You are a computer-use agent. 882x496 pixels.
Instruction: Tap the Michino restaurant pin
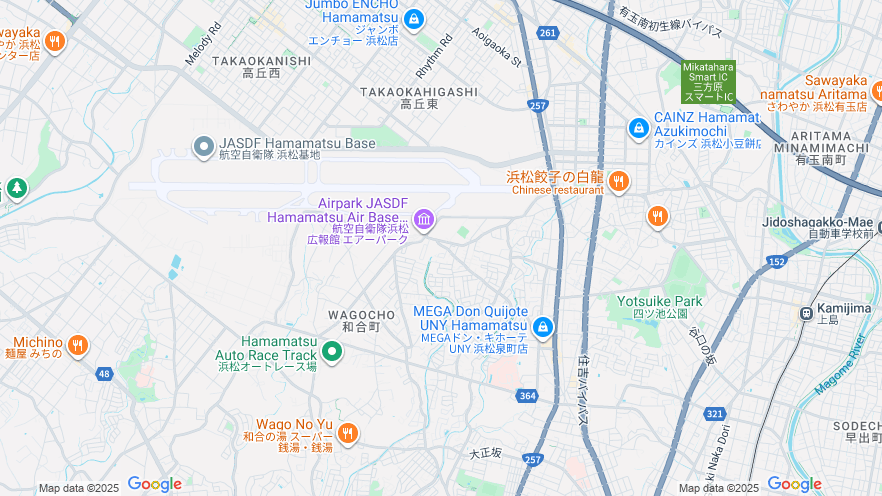click(x=78, y=346)
